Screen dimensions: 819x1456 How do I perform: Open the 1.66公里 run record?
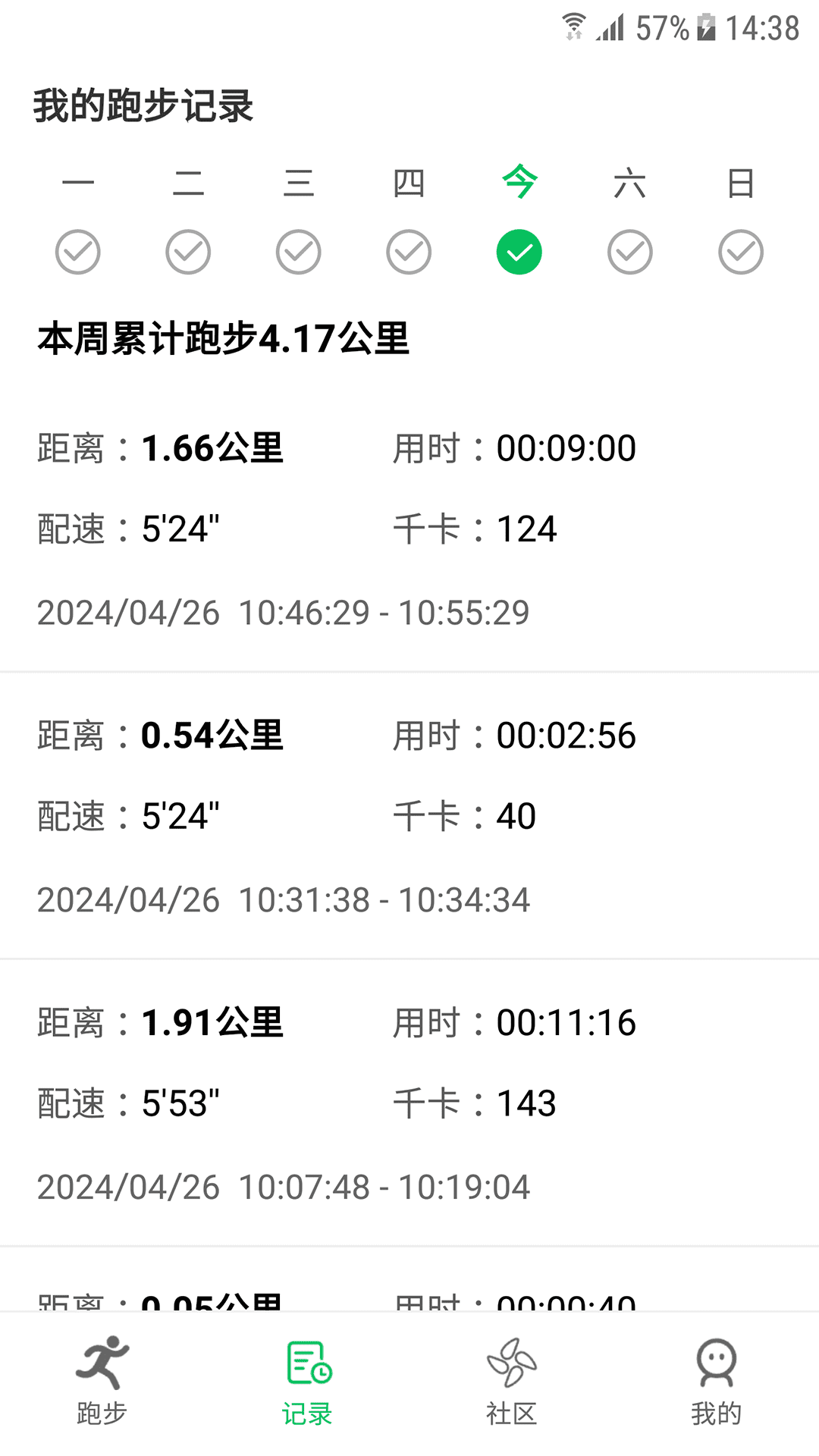point(409,529)
